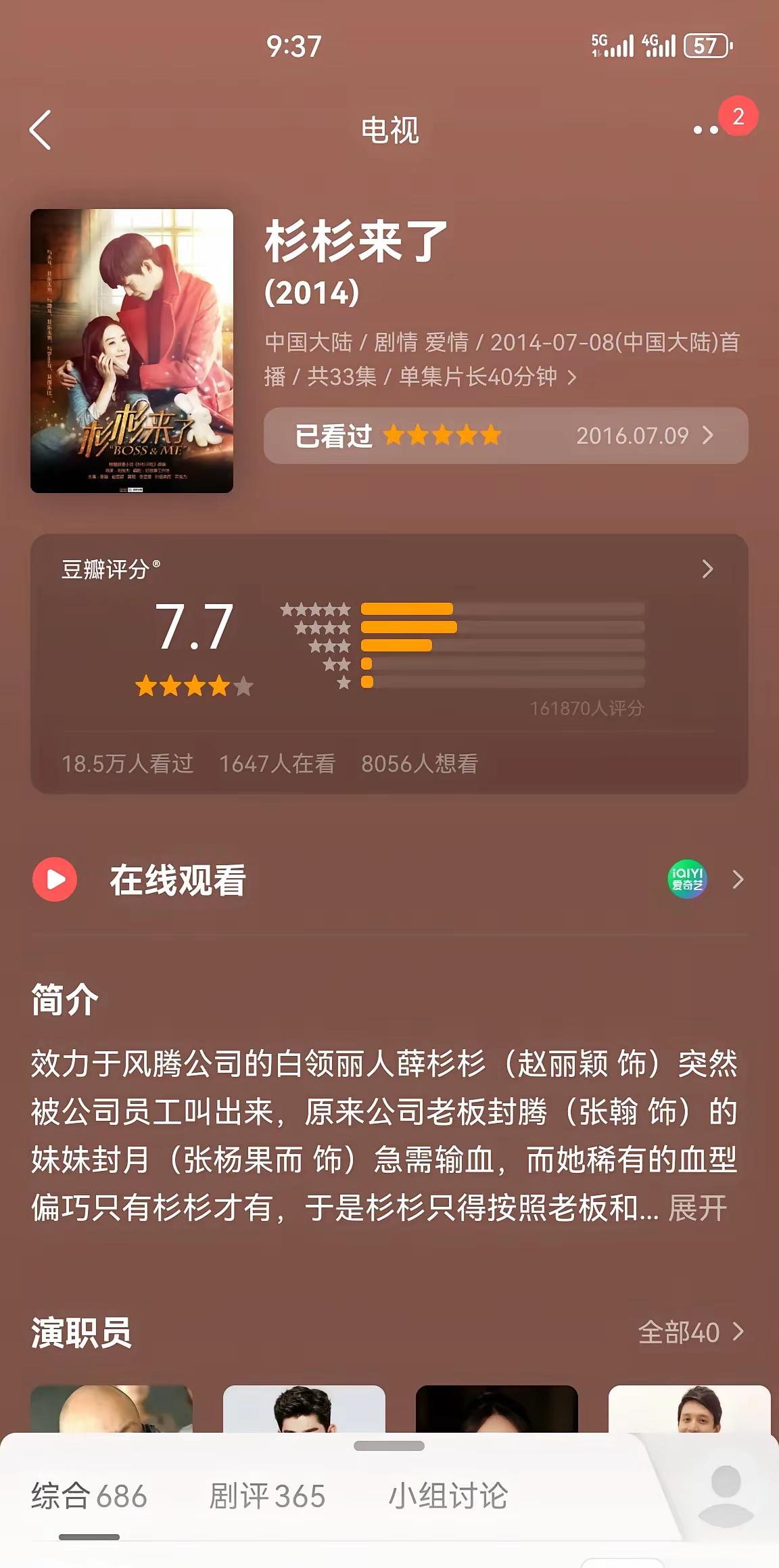Open the third cast member's photo
779x1568 pixels.
497,1408
